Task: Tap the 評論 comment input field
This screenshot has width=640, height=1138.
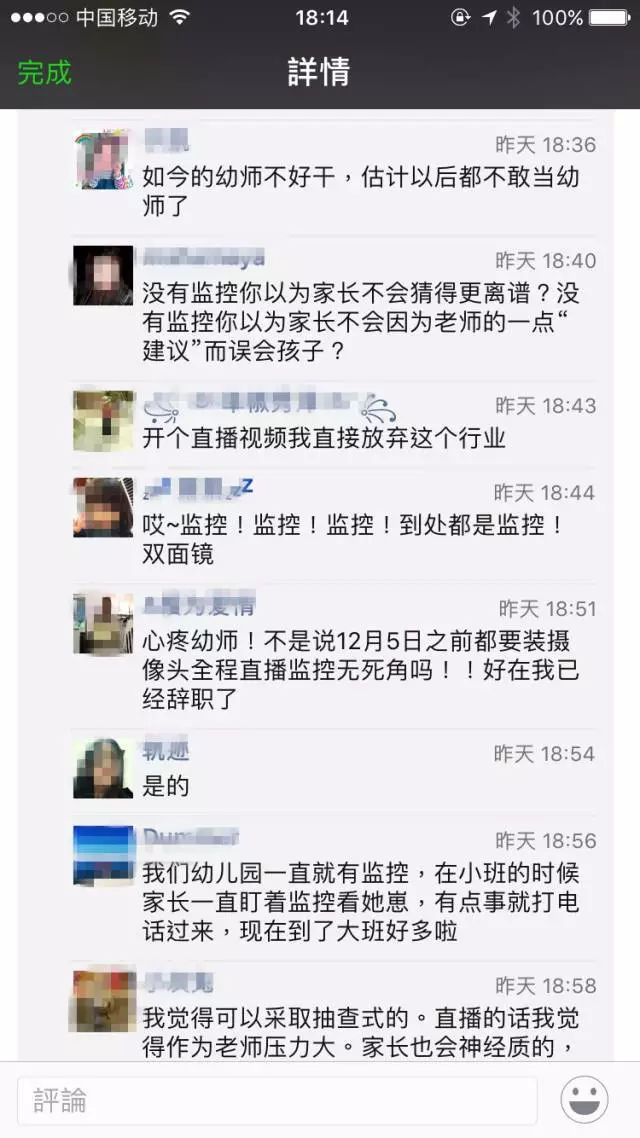Action: (277, 1101)
